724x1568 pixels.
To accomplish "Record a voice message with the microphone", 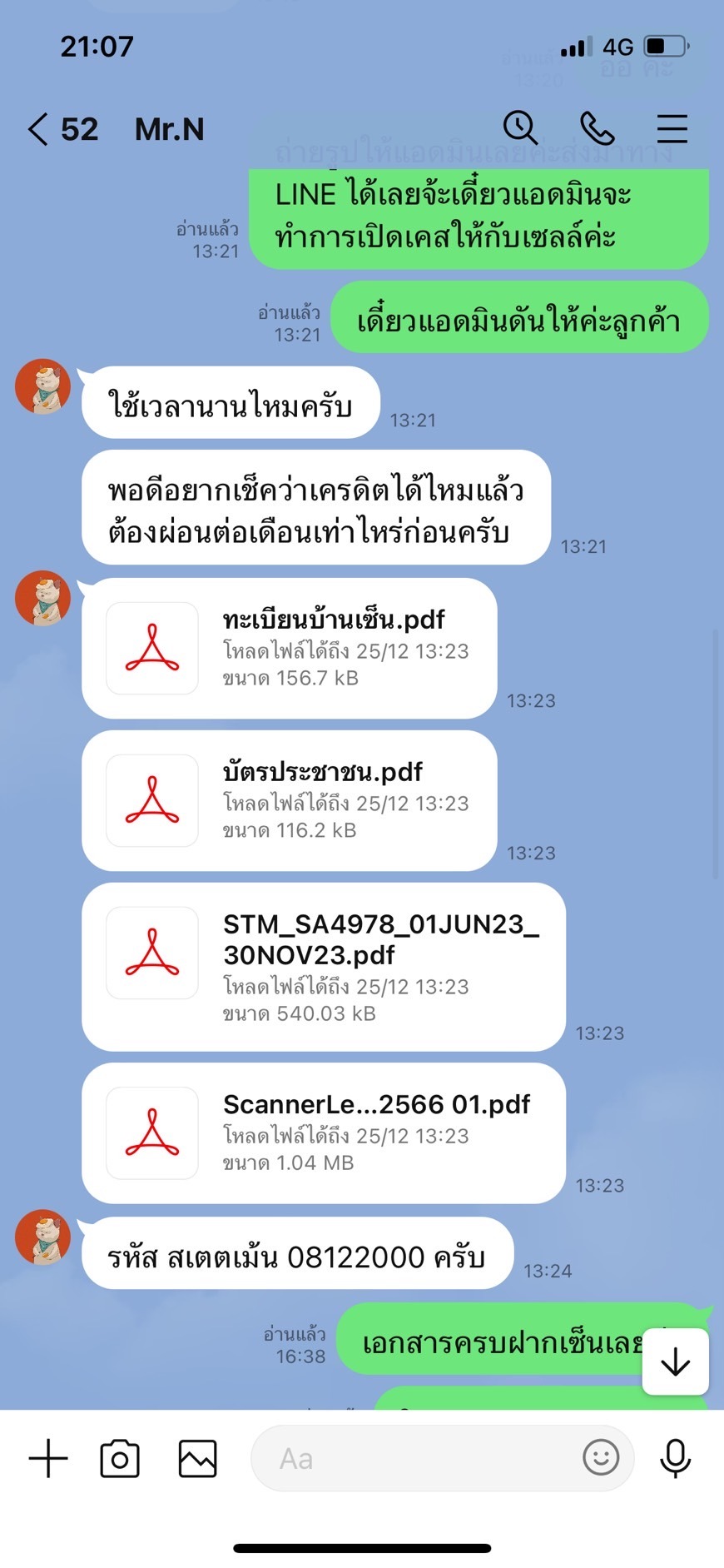I will tap(675, 1458).
